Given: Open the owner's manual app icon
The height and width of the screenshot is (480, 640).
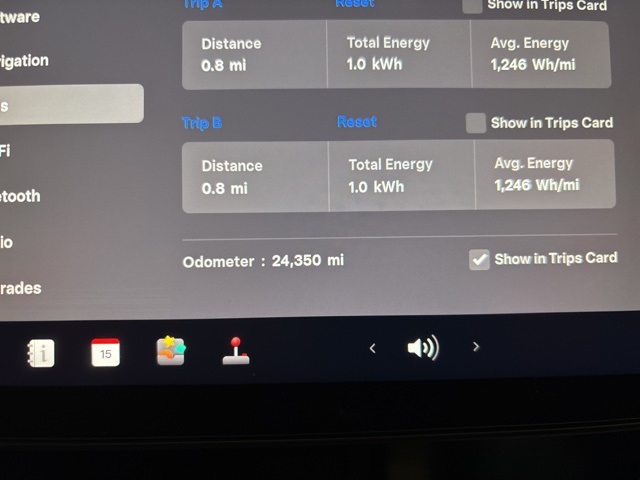Looking at the screenshot, I should pos(41,352).
